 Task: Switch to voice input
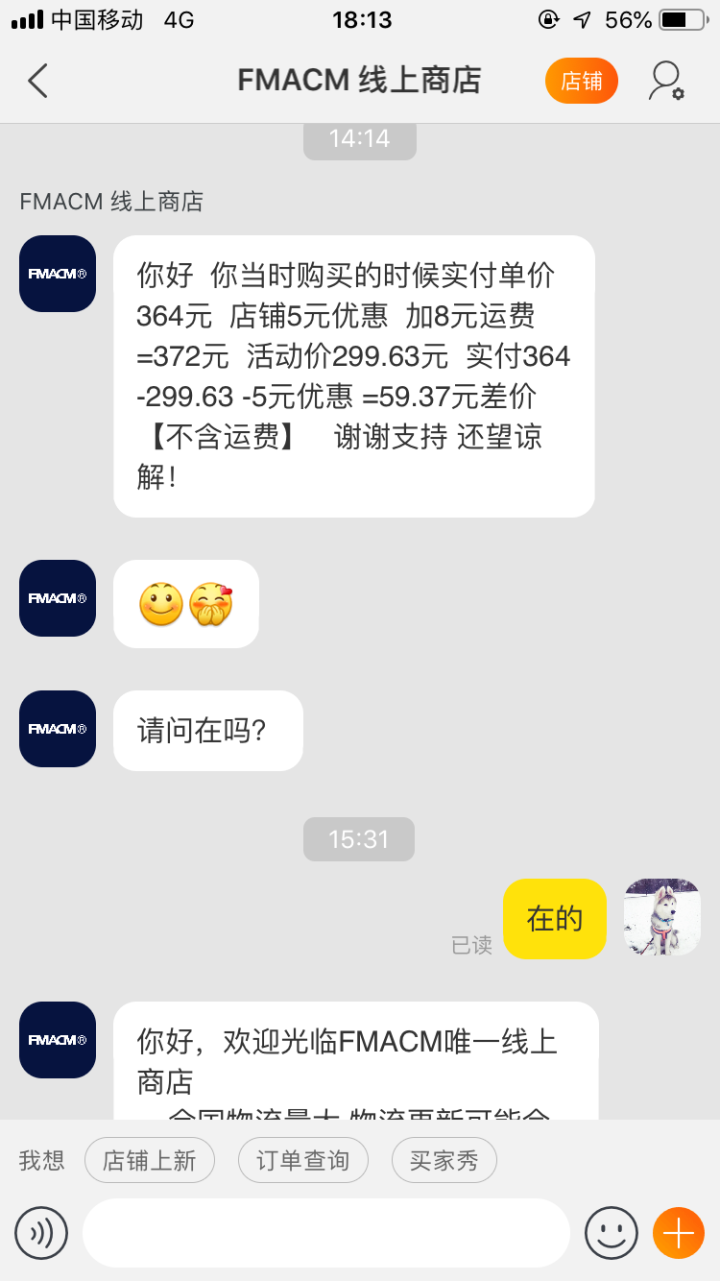point(41,1233)
